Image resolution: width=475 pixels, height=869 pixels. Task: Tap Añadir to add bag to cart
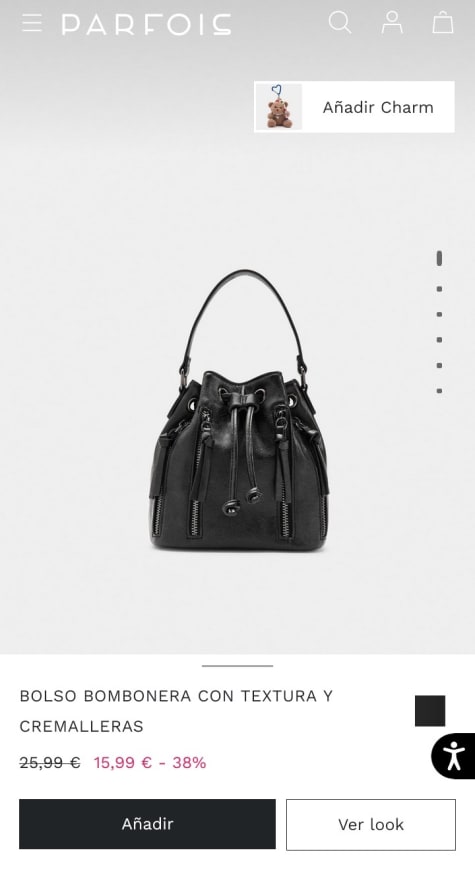click(x=147, y=824)
